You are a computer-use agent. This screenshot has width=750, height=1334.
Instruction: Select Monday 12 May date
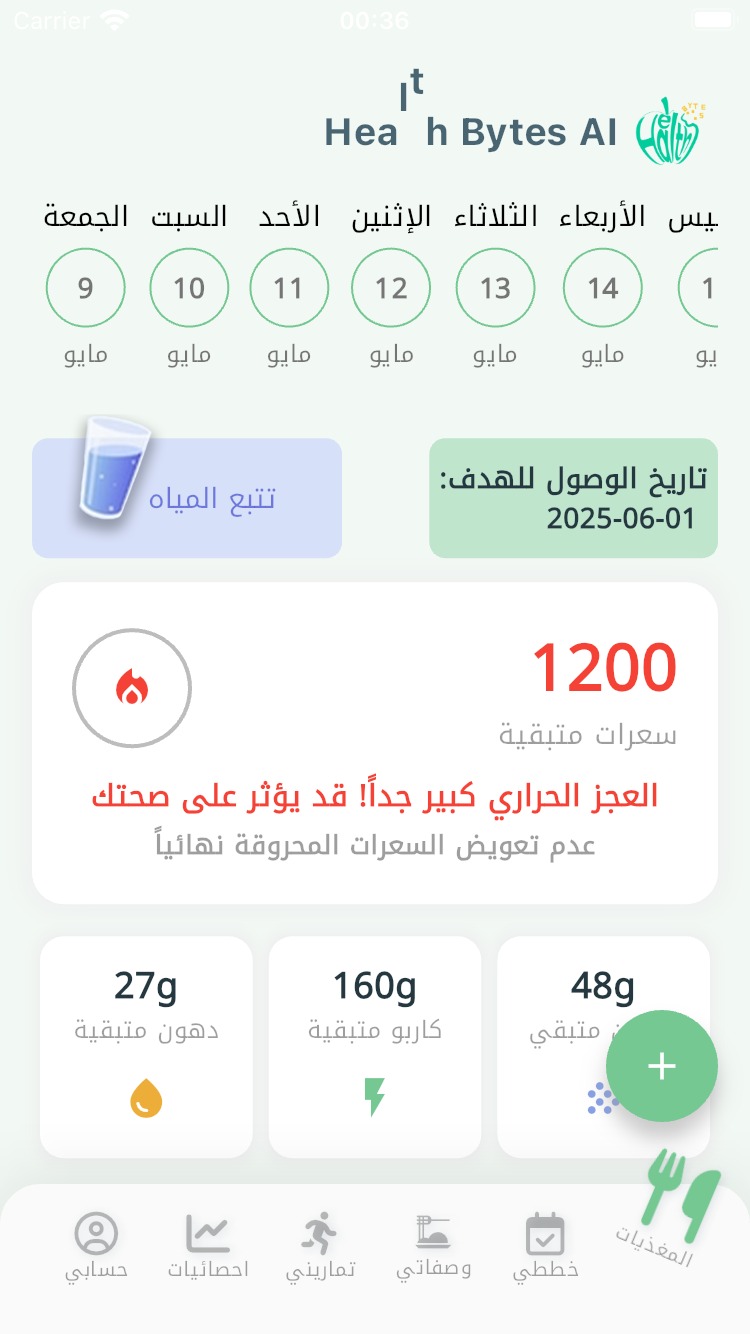coord(391,289)
